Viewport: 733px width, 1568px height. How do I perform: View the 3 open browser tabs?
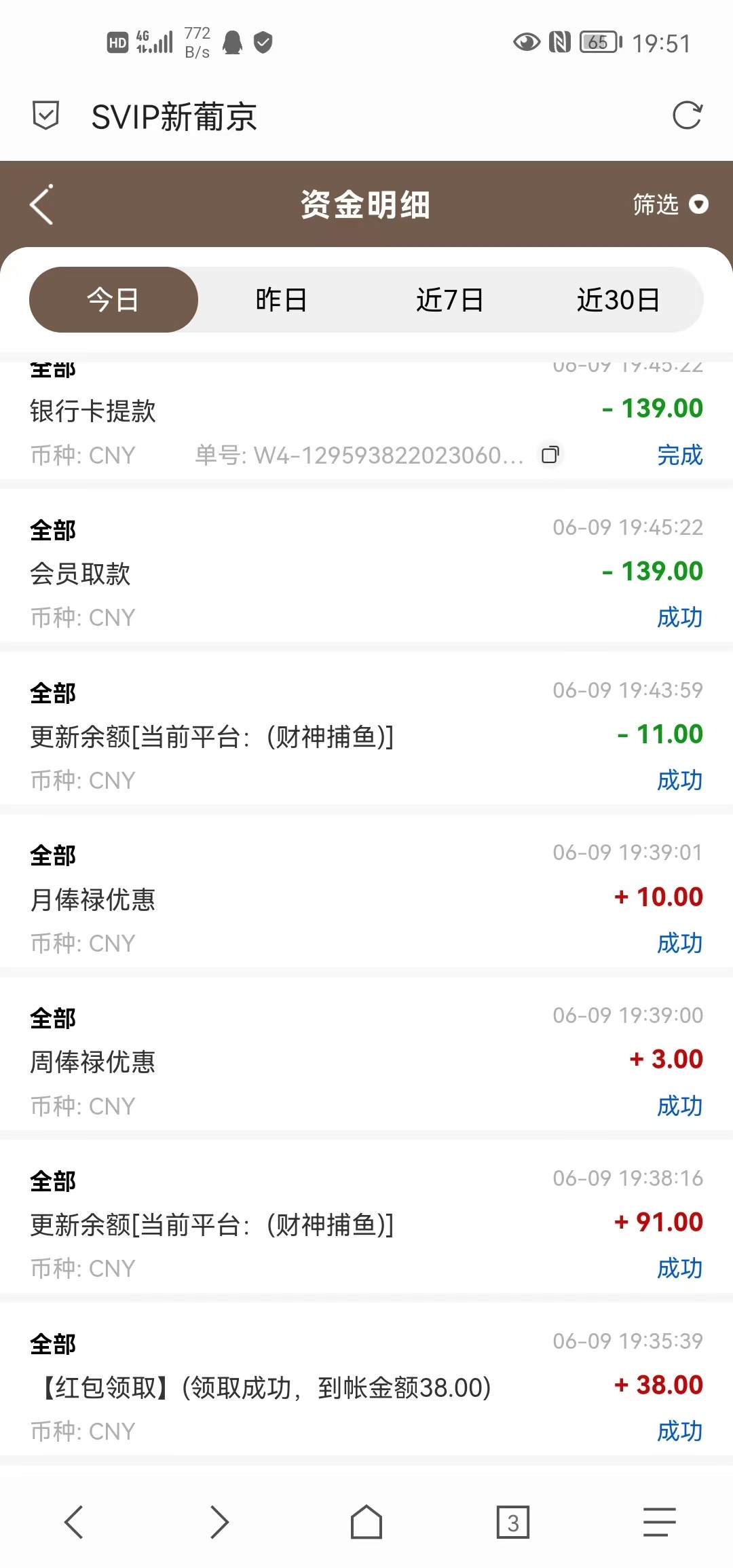pos(513,1522)
